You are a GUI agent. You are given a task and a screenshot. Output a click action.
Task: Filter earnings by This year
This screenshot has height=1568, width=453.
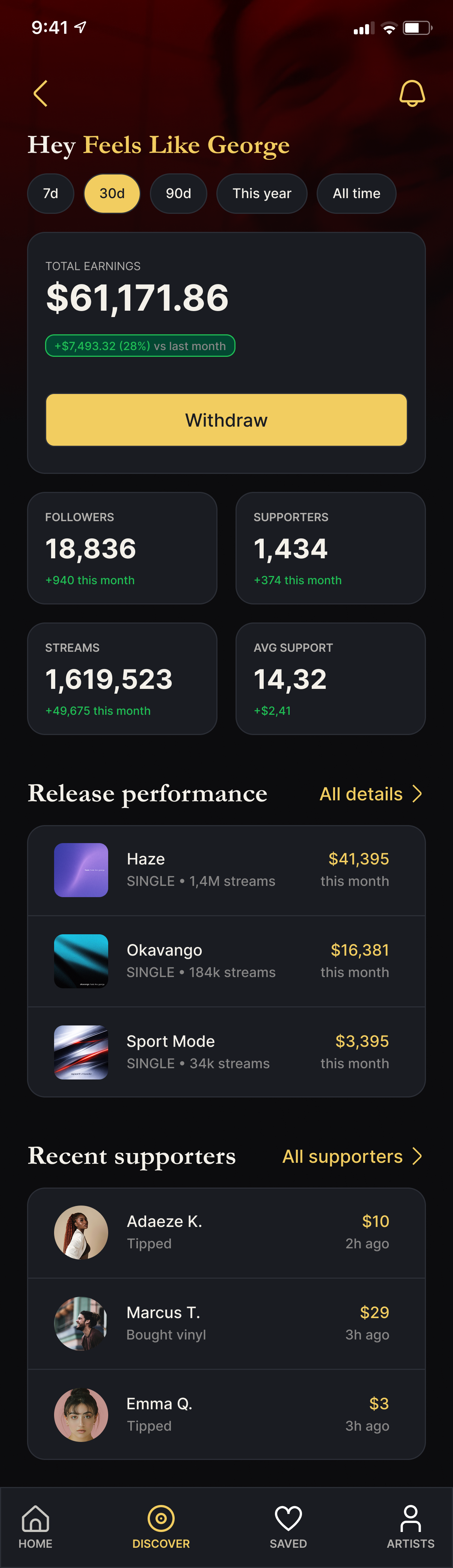(261, 194)
